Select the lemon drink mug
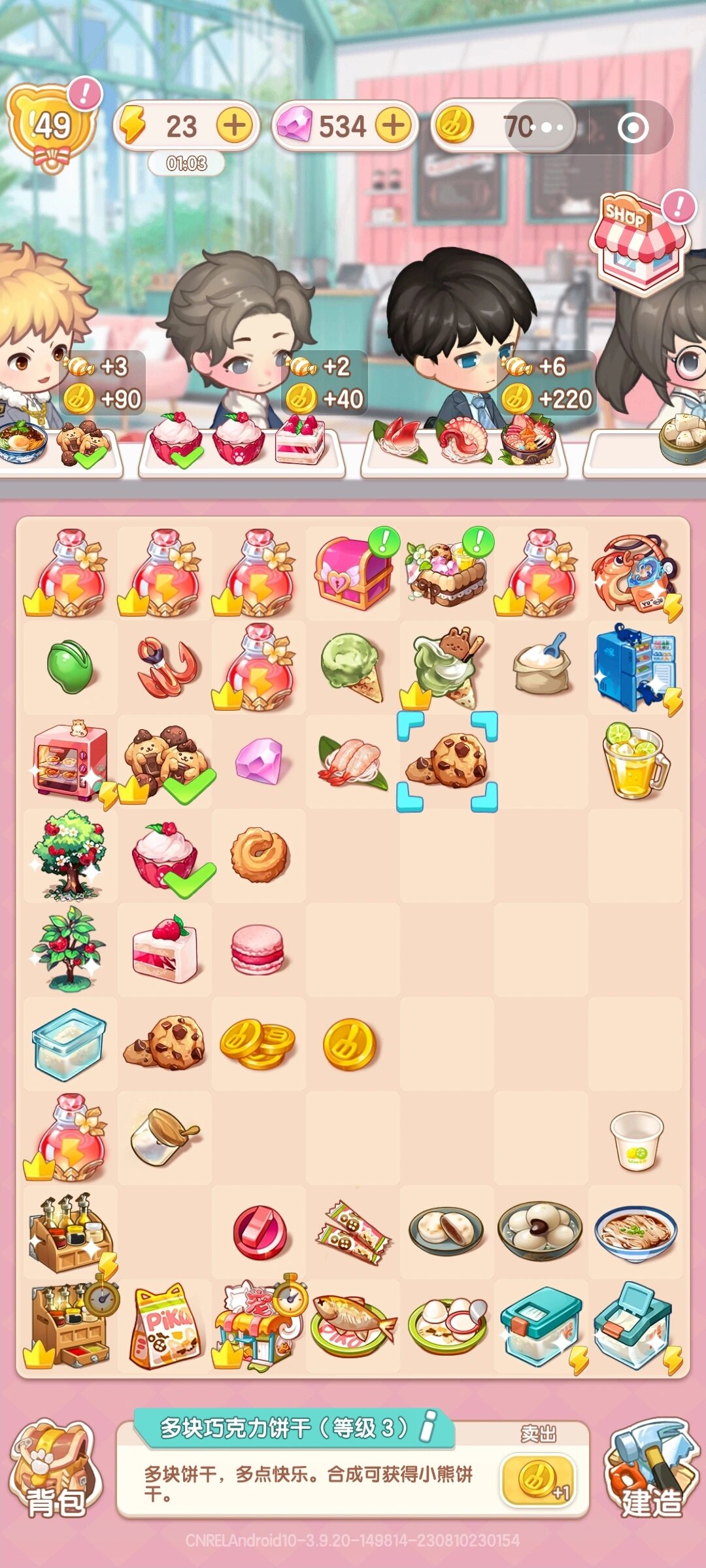 (634, 762)
